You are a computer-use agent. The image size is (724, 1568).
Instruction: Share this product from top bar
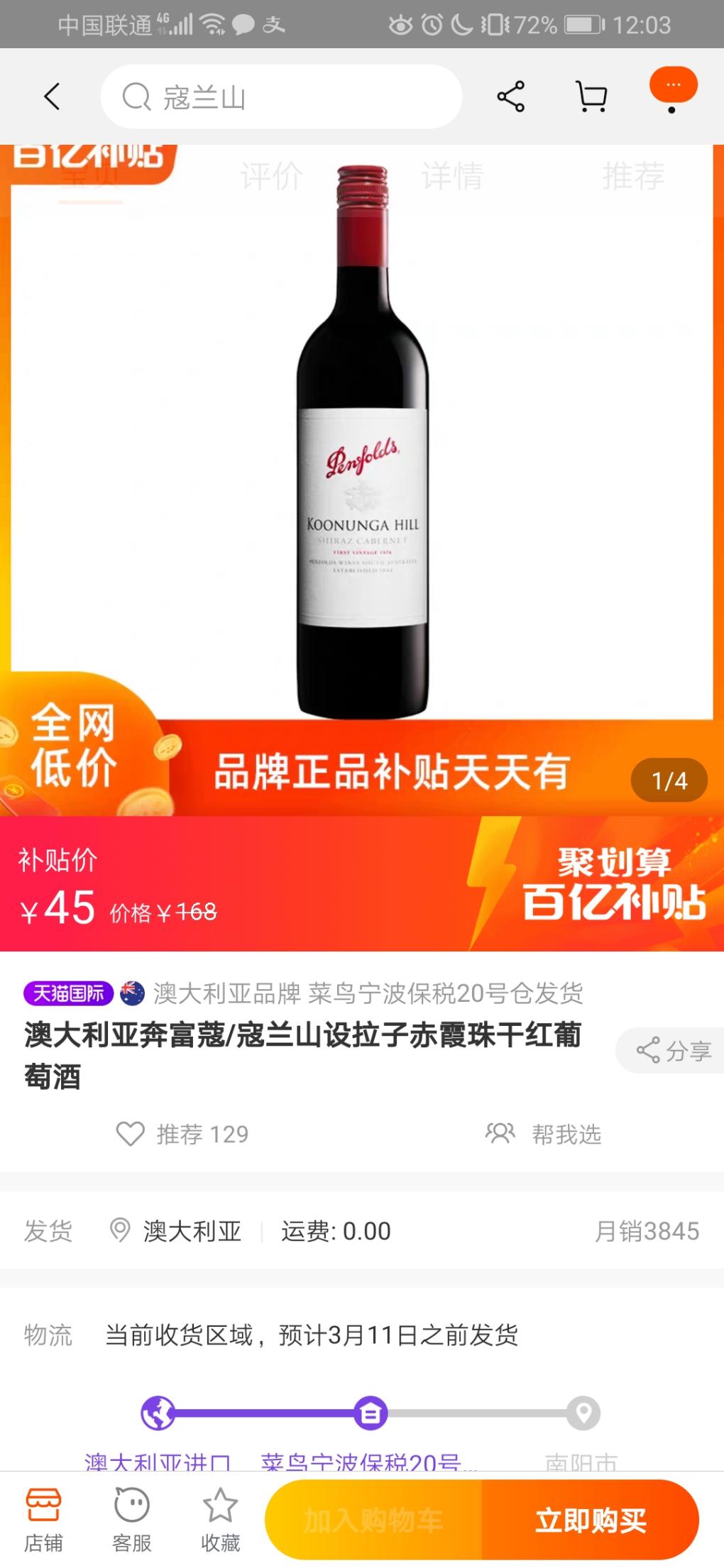tap(510, 96)
